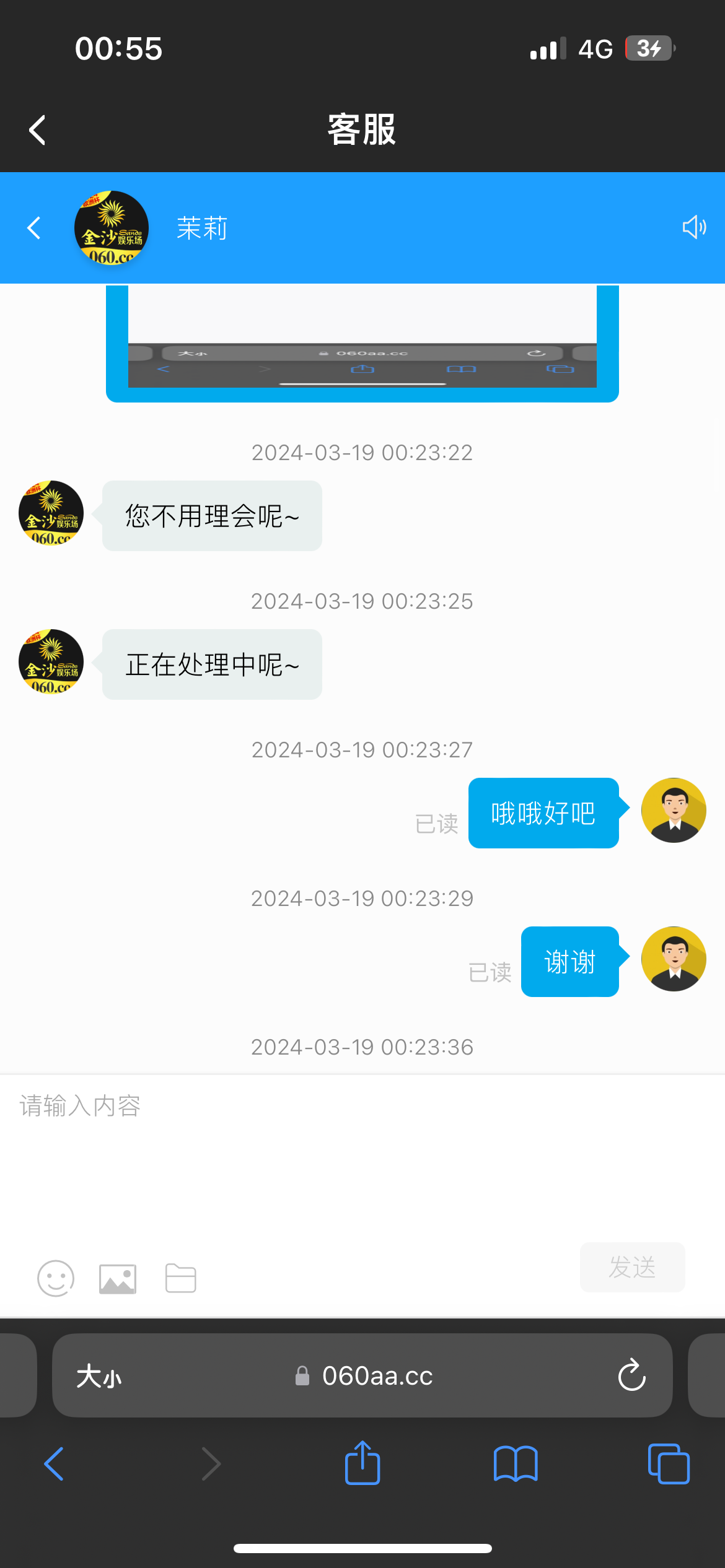Tap the back arrow beside 茉莉's avatar
725x1568 pixels.
click(35, 228)
